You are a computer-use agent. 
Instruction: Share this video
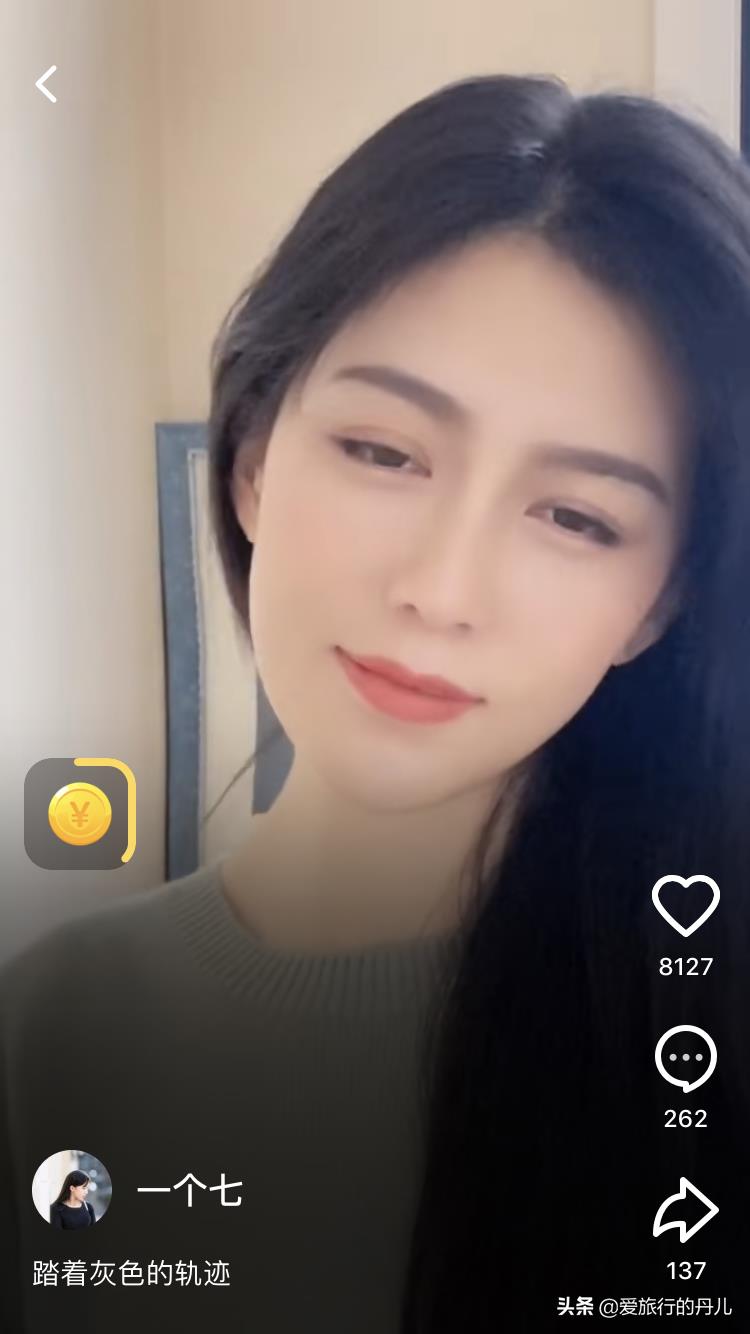685,1211
